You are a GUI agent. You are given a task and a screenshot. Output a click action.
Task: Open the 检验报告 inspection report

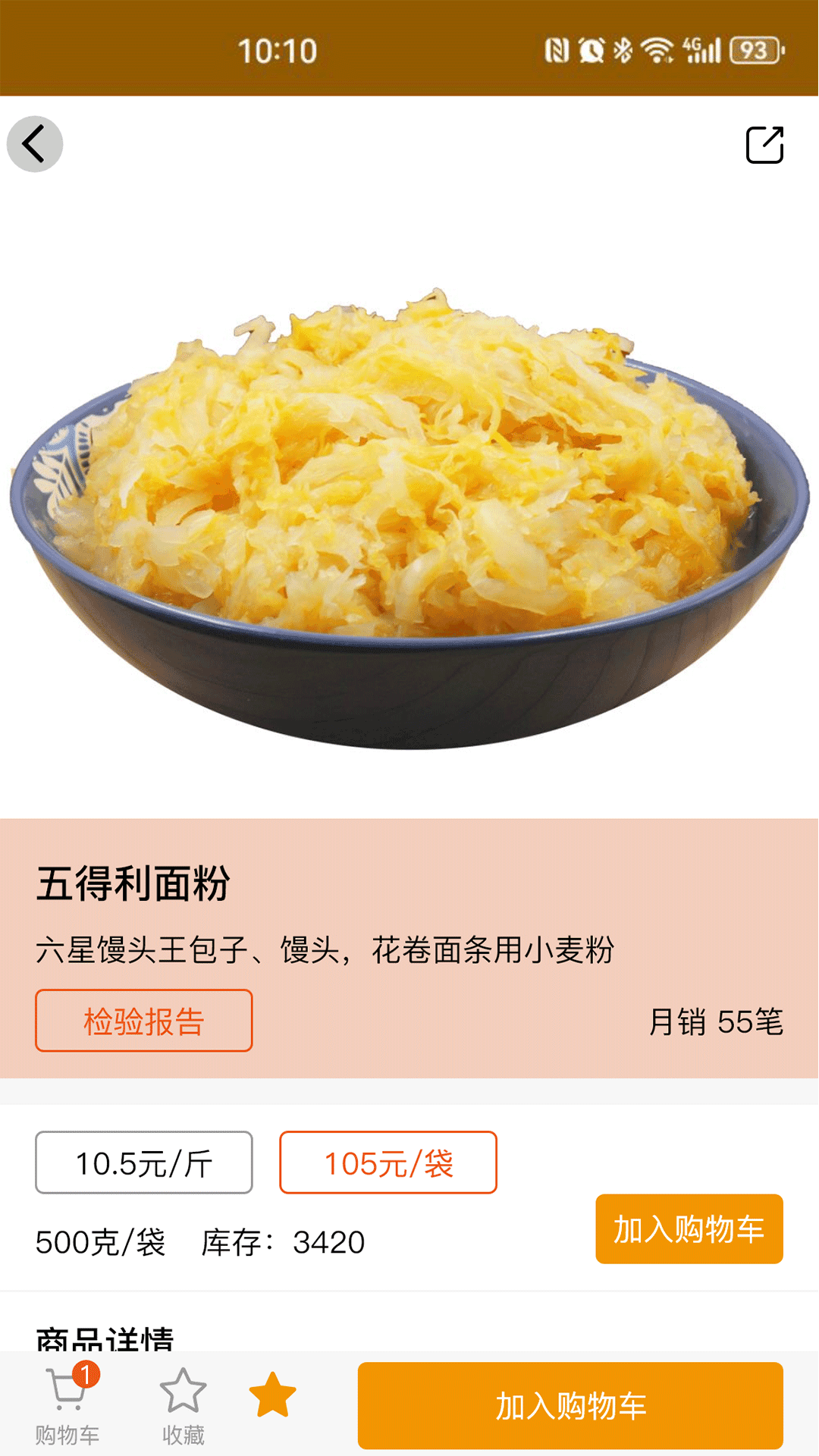point(143,1021)
